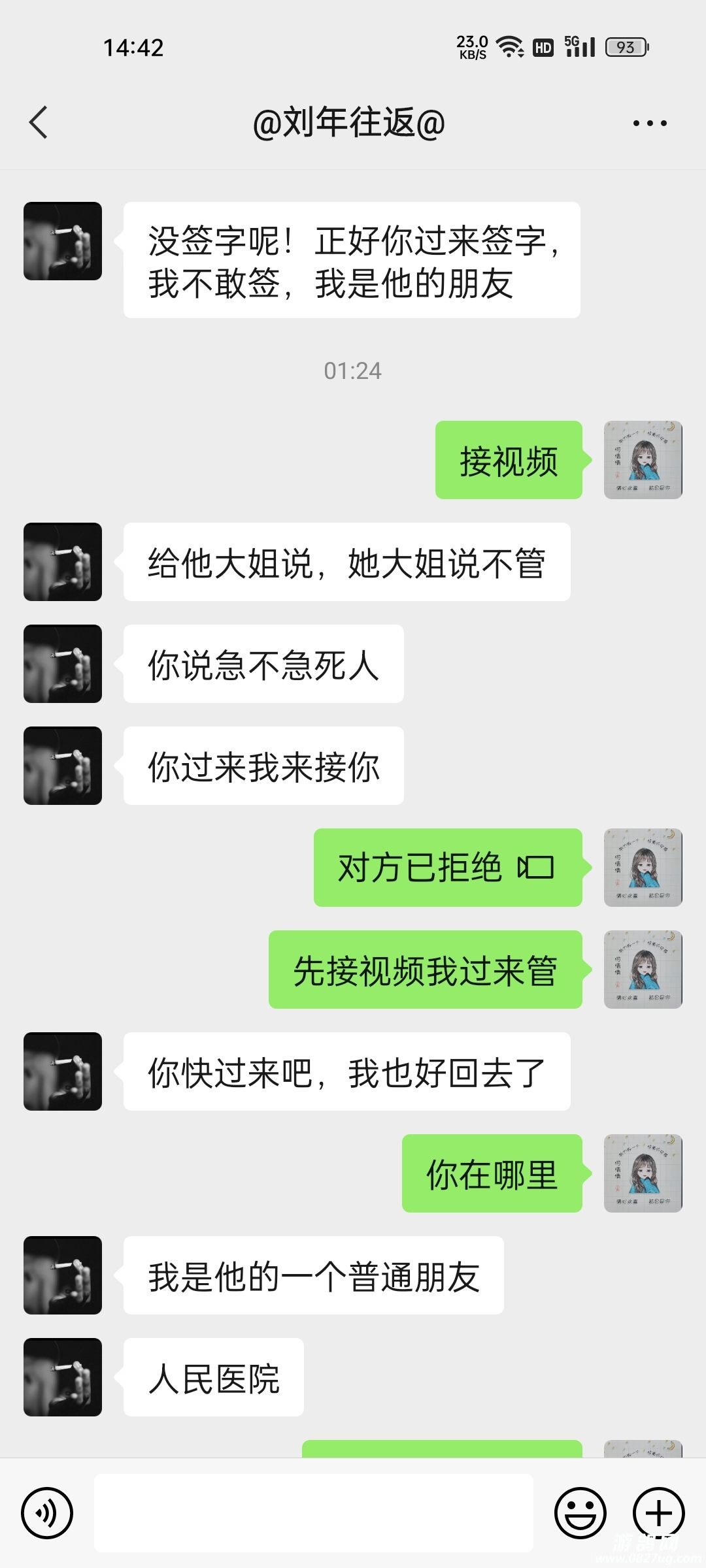Viewport: 706px width, 1568px height.
Task: Switch to voice message input
Action: point(46,1512)
